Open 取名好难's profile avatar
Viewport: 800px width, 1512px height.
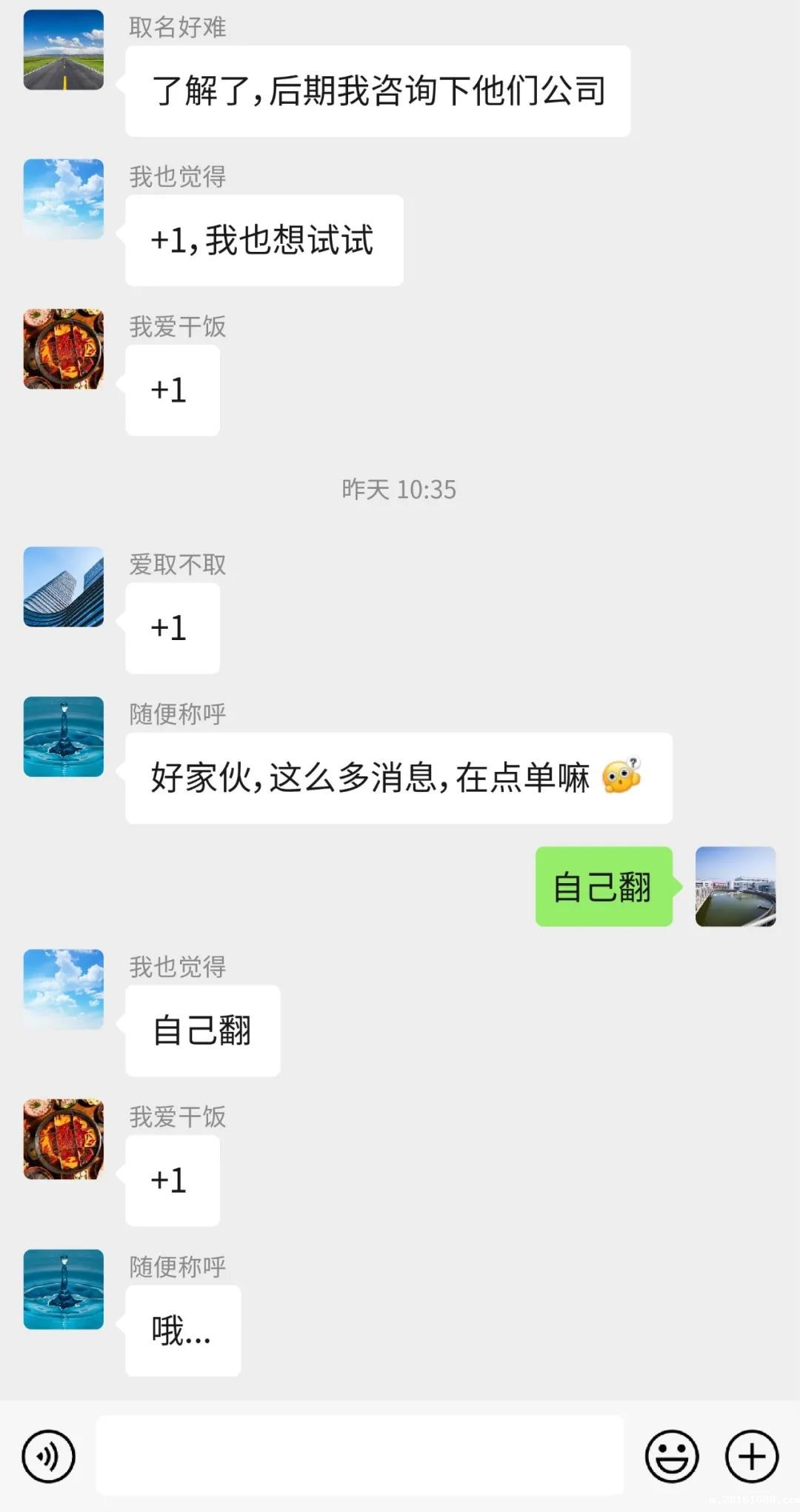[64, 50]
